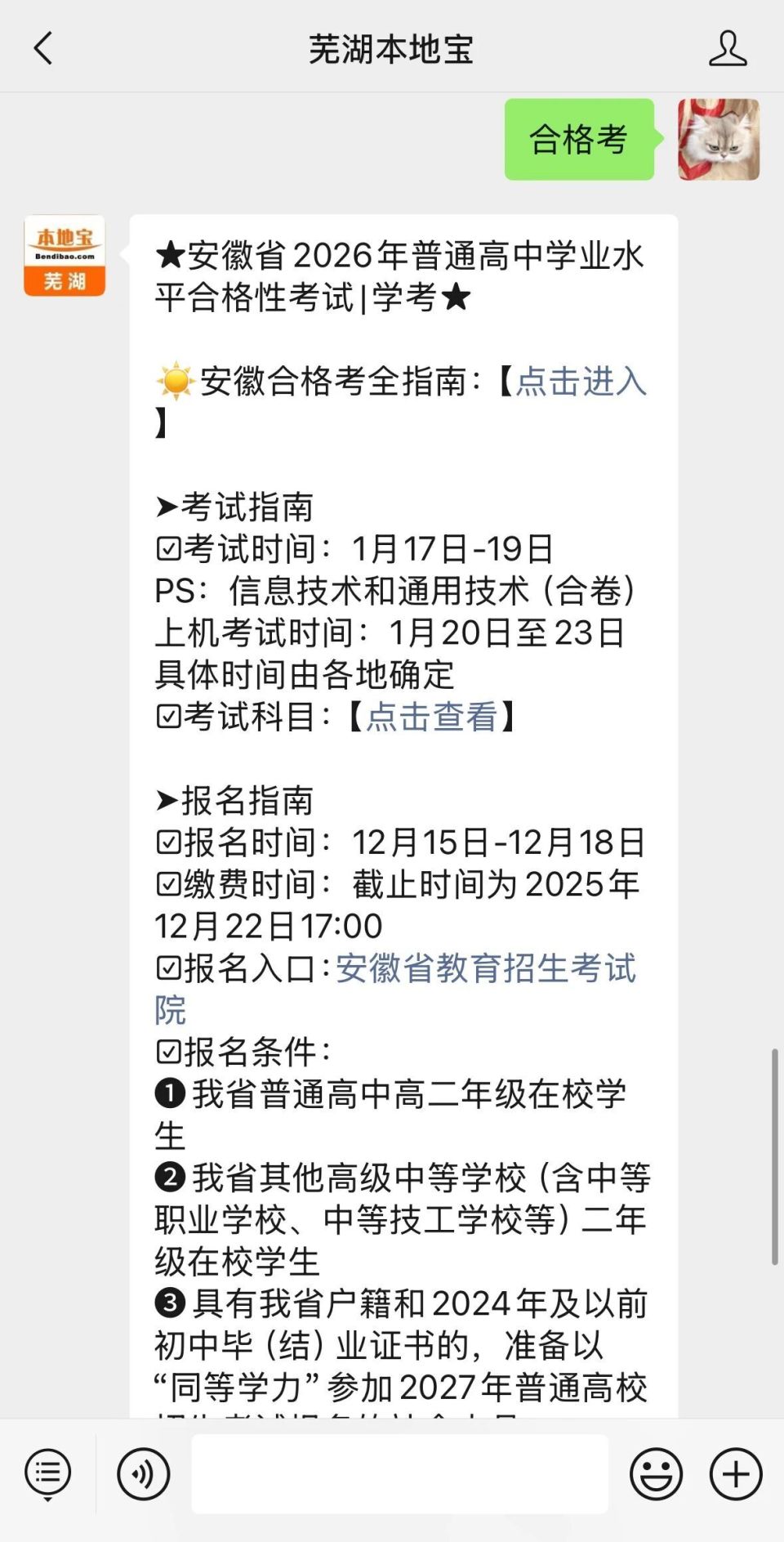Expand the ➤报名指南 section
Image resolution: width=784 pixels, height=1542 pixels.
pos(237,801)
